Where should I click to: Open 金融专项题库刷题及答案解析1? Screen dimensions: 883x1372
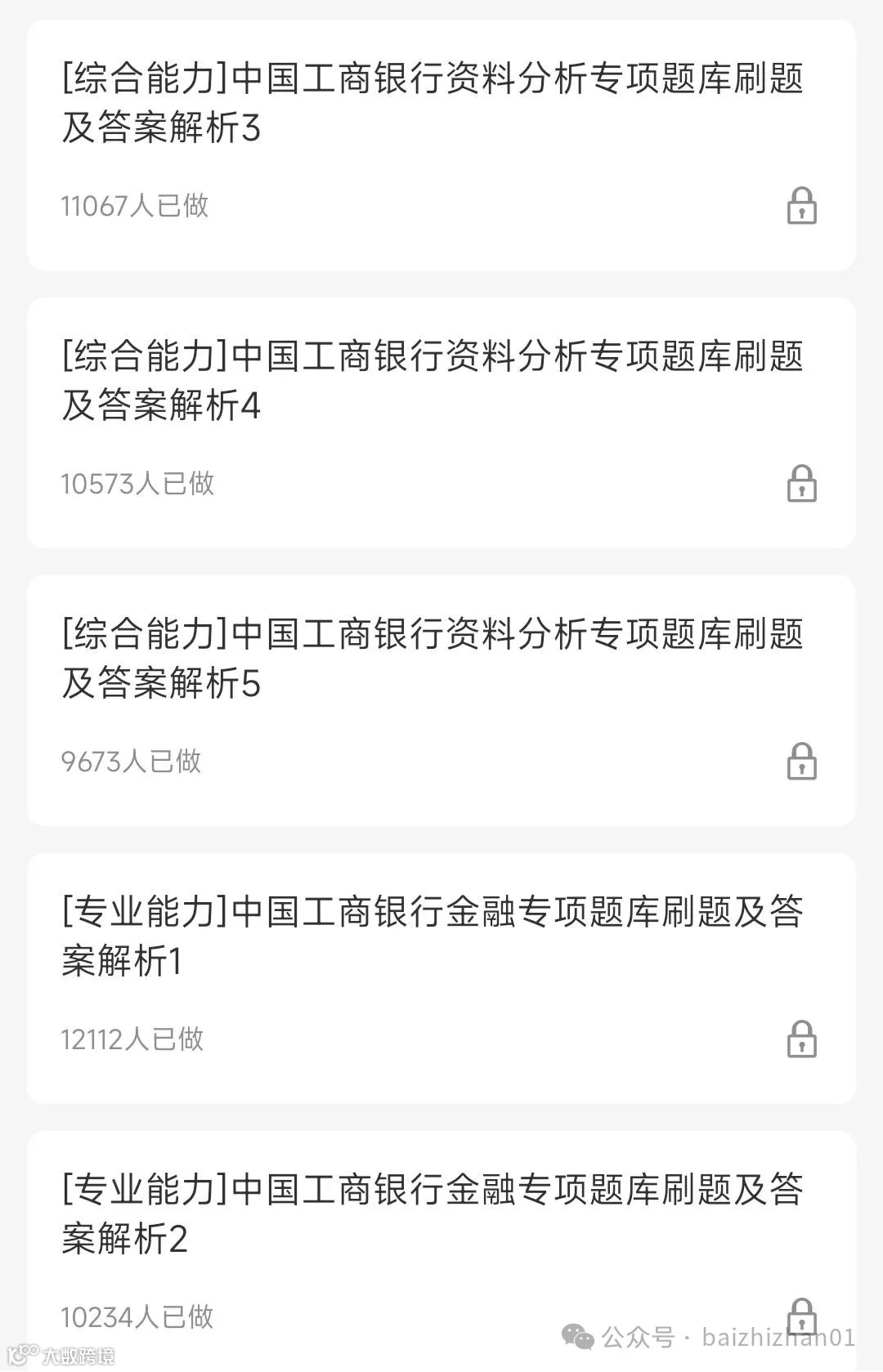pyautogui.click(x=433, y=933)
